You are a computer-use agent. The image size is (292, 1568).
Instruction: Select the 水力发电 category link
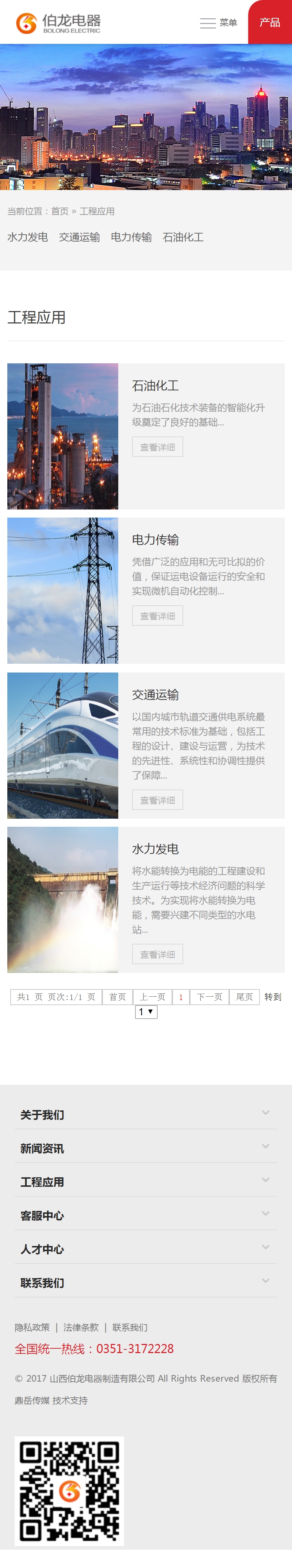27,237
